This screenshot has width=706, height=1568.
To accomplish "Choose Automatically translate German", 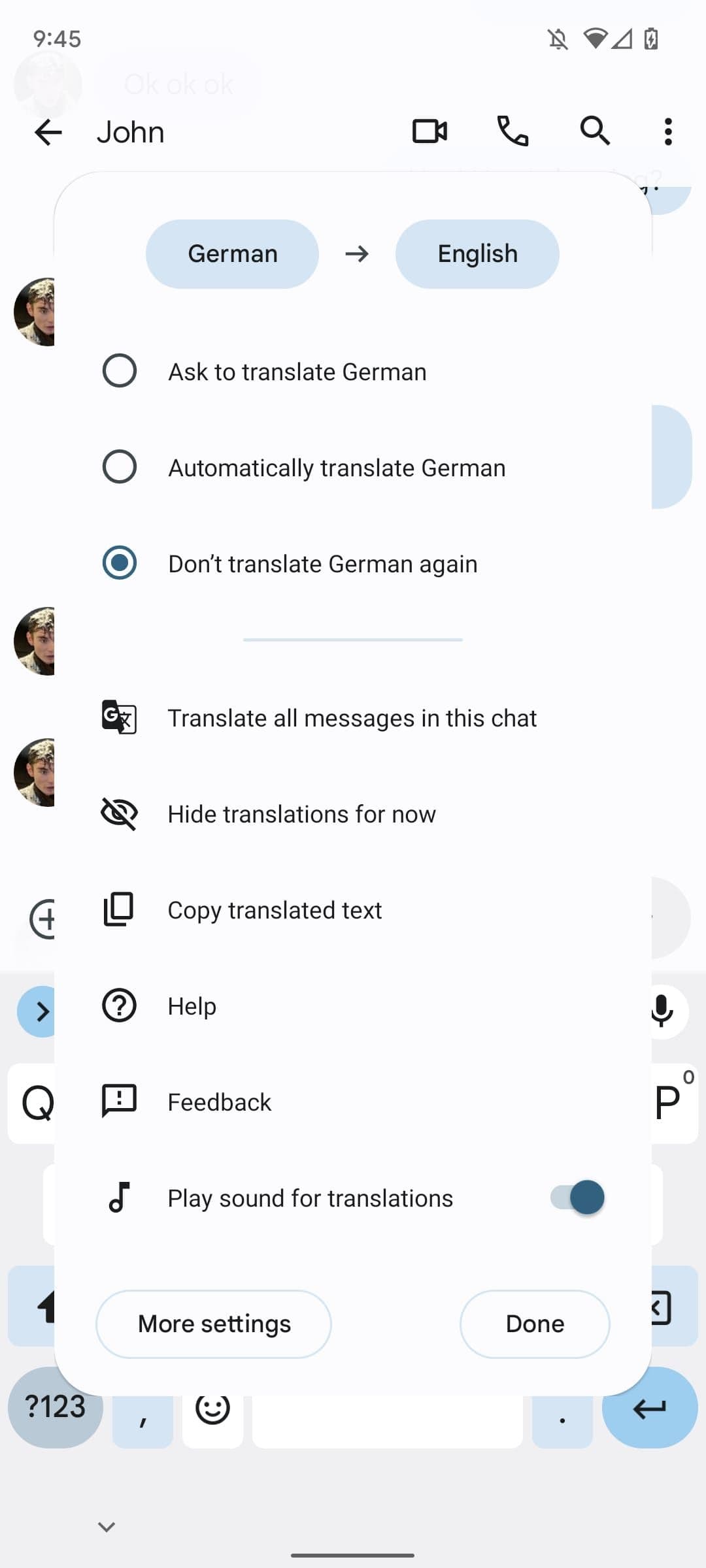I will coord(120,467).
